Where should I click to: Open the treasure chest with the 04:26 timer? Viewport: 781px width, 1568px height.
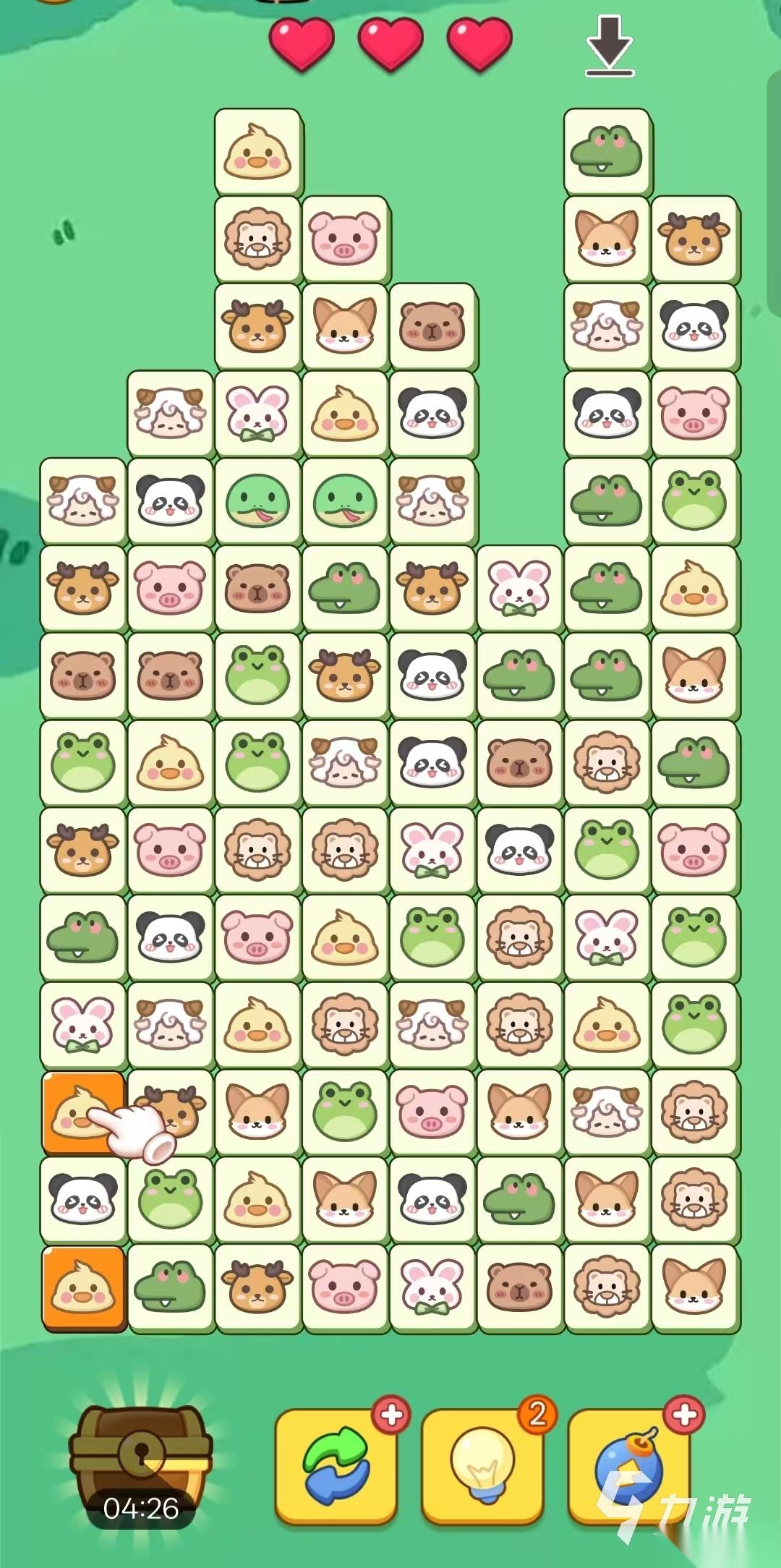pyautogui.click(x=141, y=1463)
